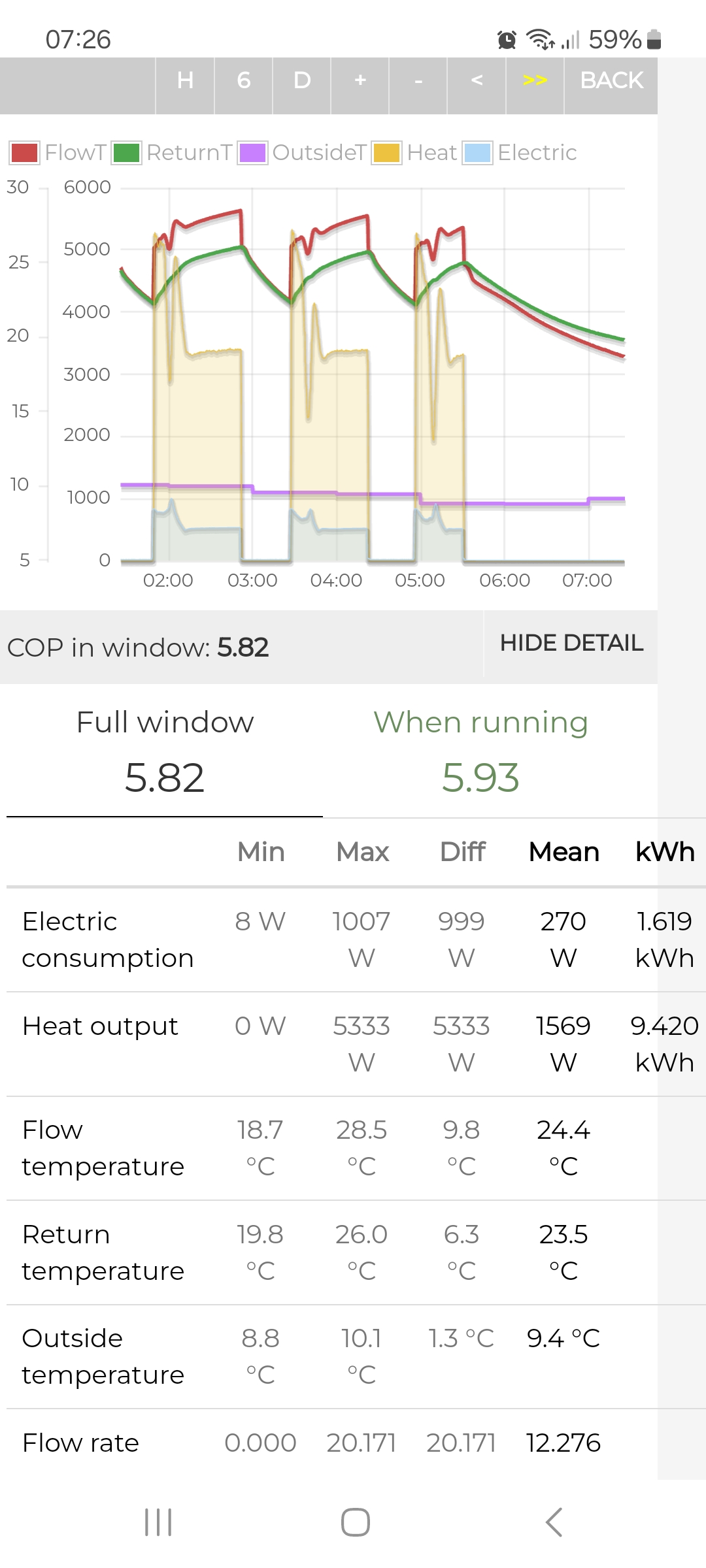The width and height of the screenshot is (706, 1568).
Task: Tap the BACK button
Action: click(611, 81)
